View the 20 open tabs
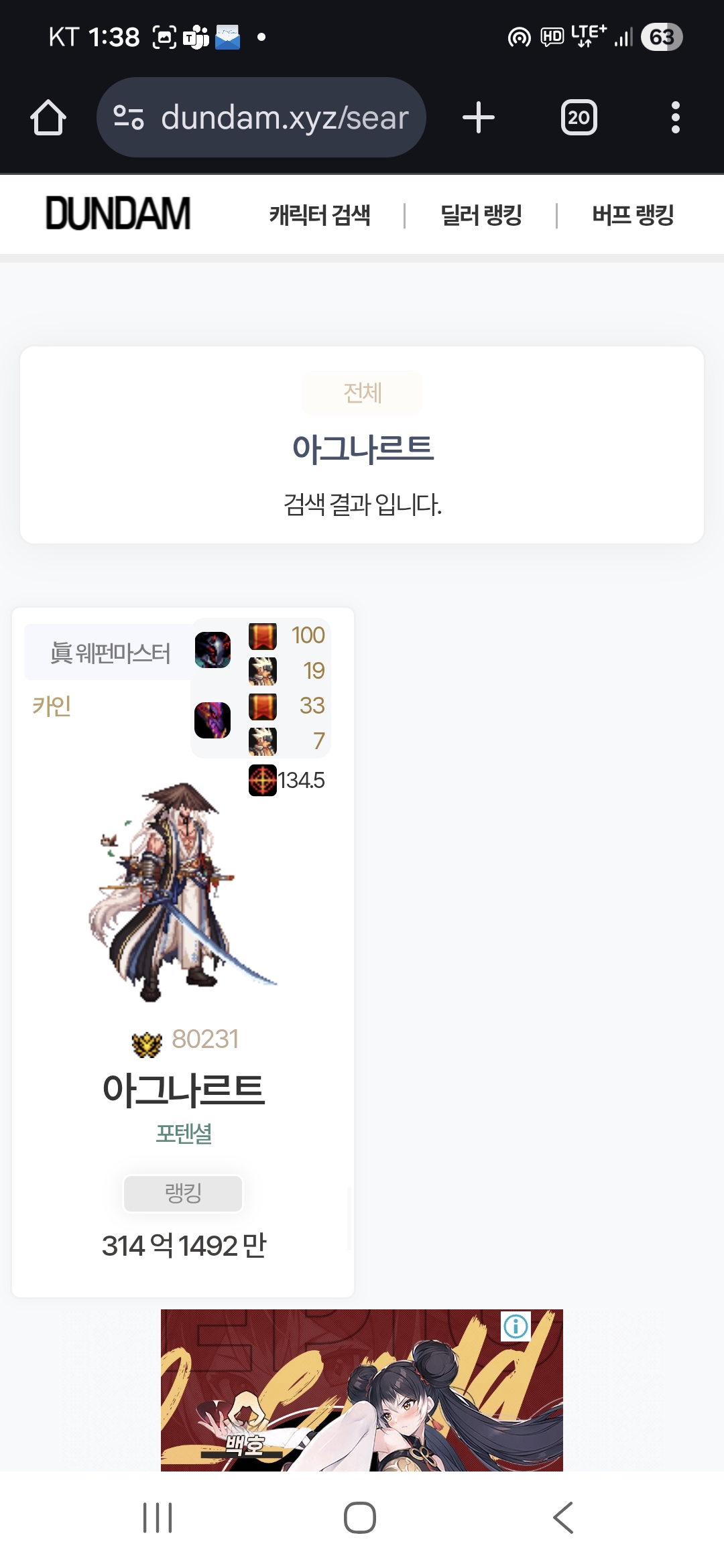This screenshot has width=724, height=1568. click(x=579, y=118)
